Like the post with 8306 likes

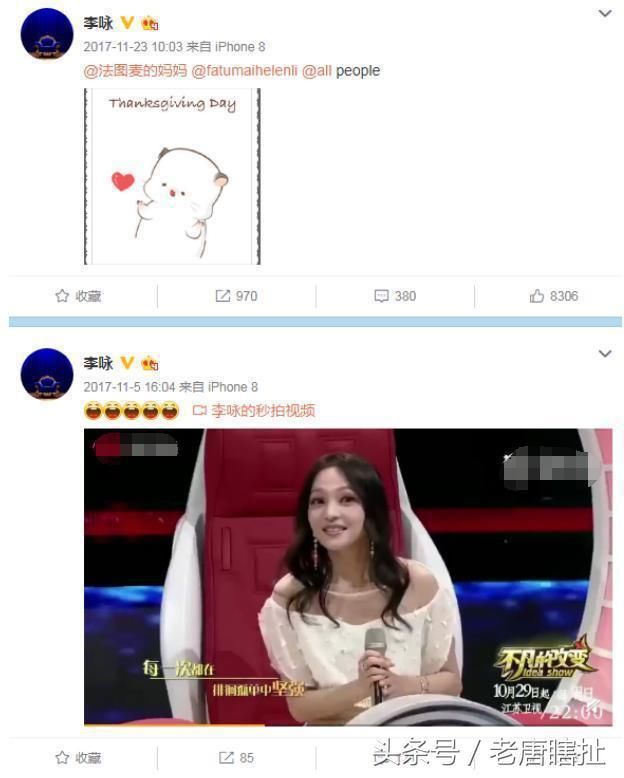click(x=553, y=296)
